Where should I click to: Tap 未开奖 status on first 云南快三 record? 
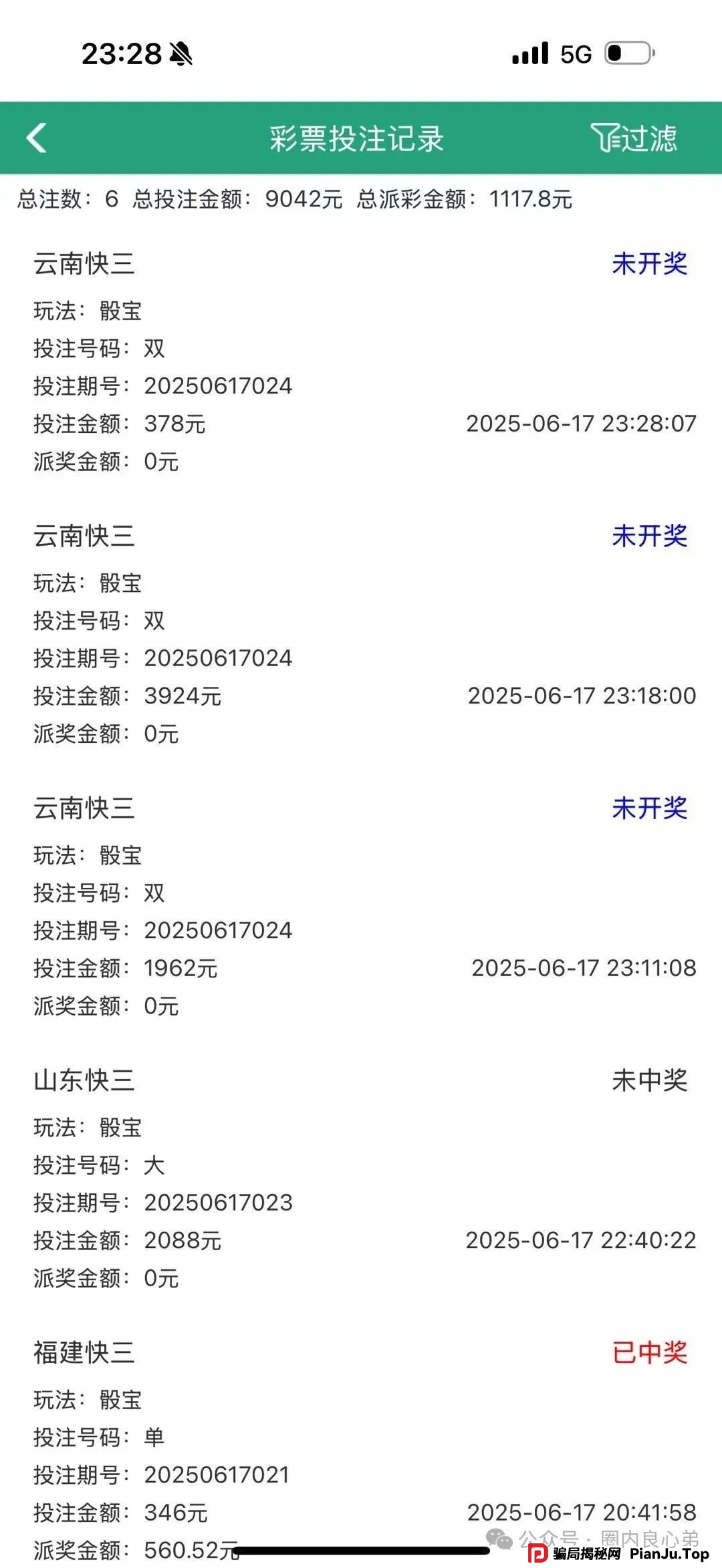tap(650, 264)
